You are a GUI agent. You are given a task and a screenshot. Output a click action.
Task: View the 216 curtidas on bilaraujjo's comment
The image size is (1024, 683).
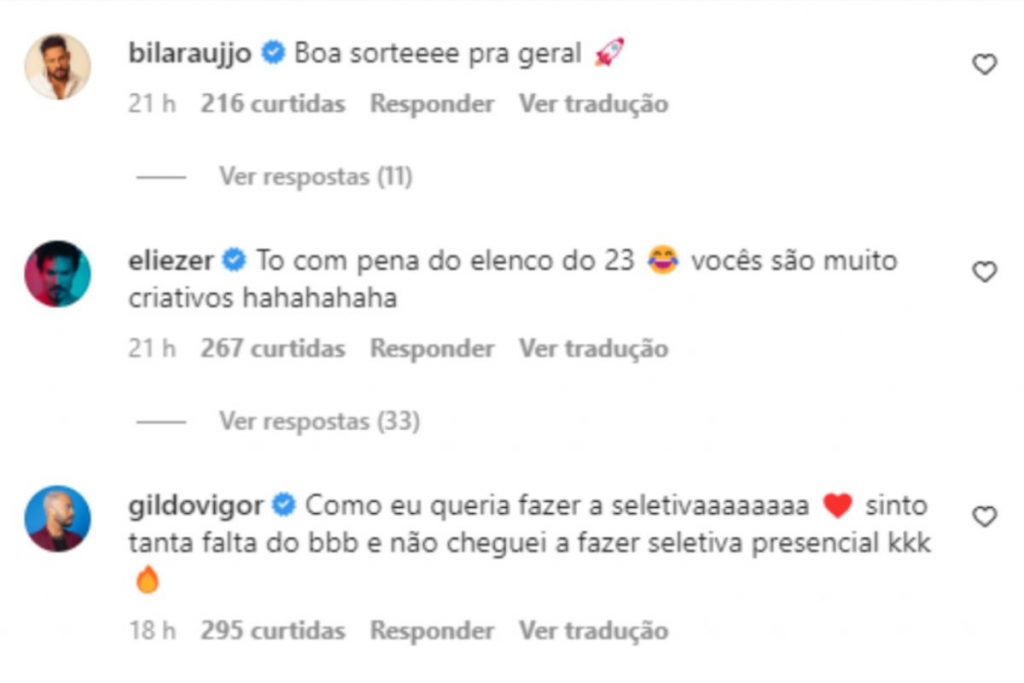[272, 104]
